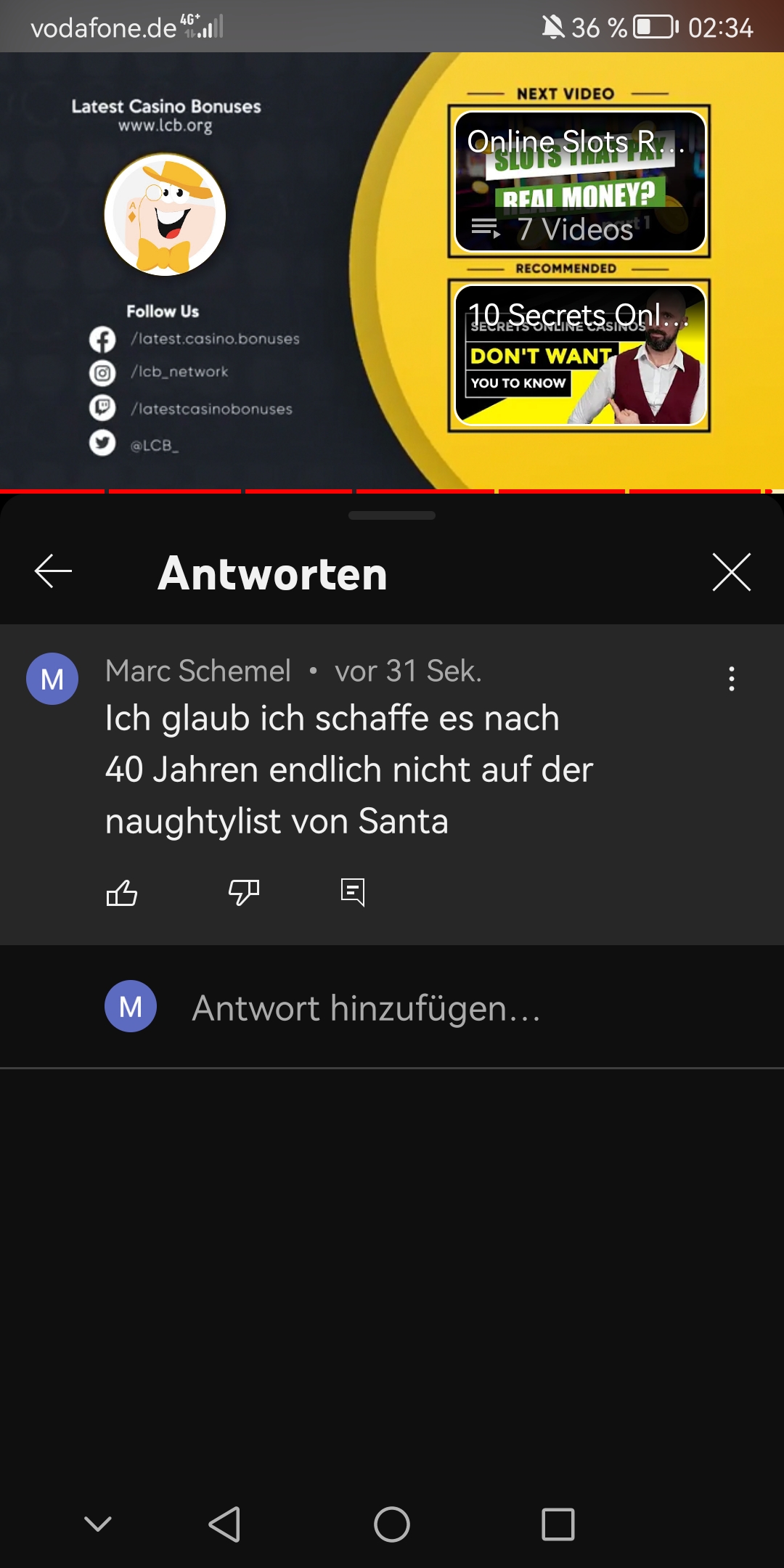Open Marc Schemel's profile avatar
The height and width of the screenshot is (1568, 784).
click(x=52, y=679)
